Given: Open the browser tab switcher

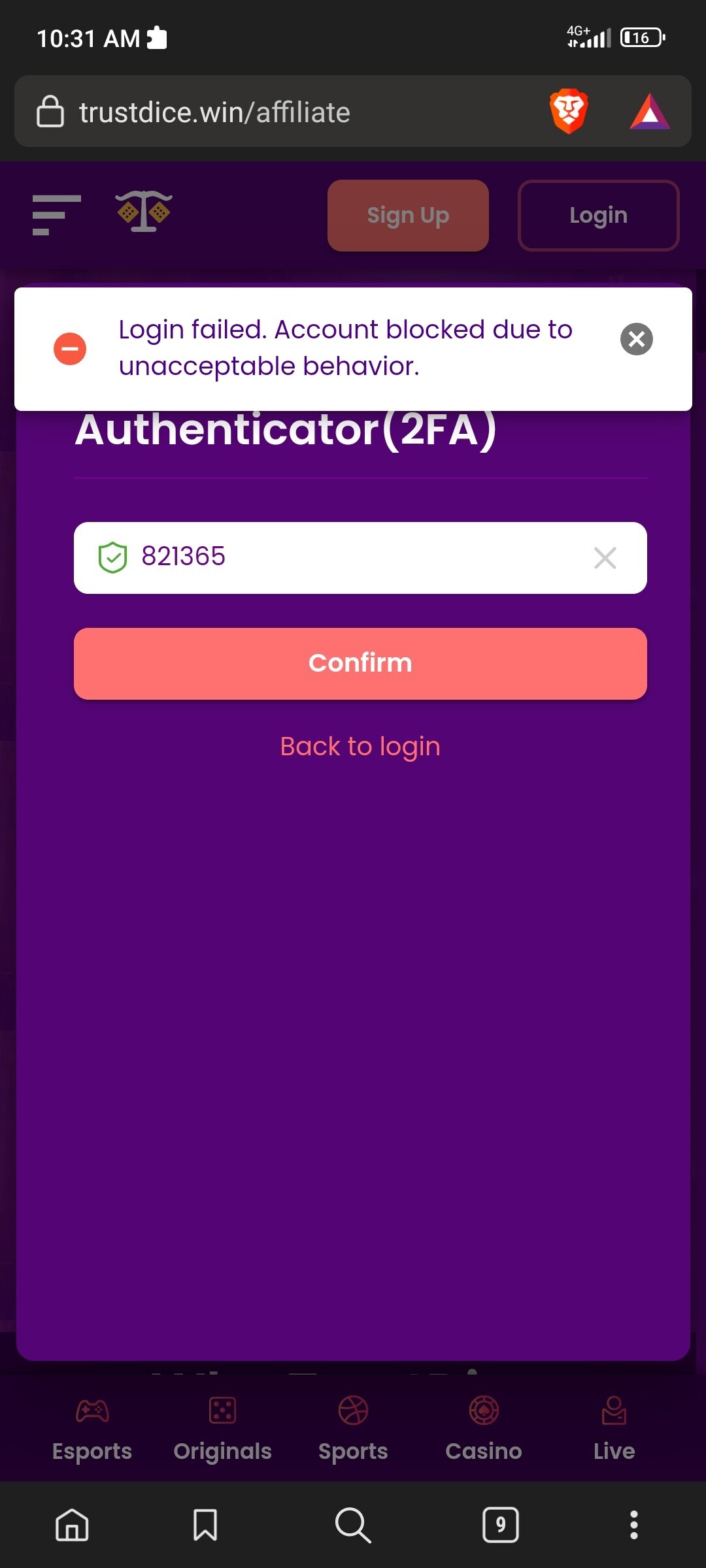Looking at the screenshot, I should (501, 1525).
